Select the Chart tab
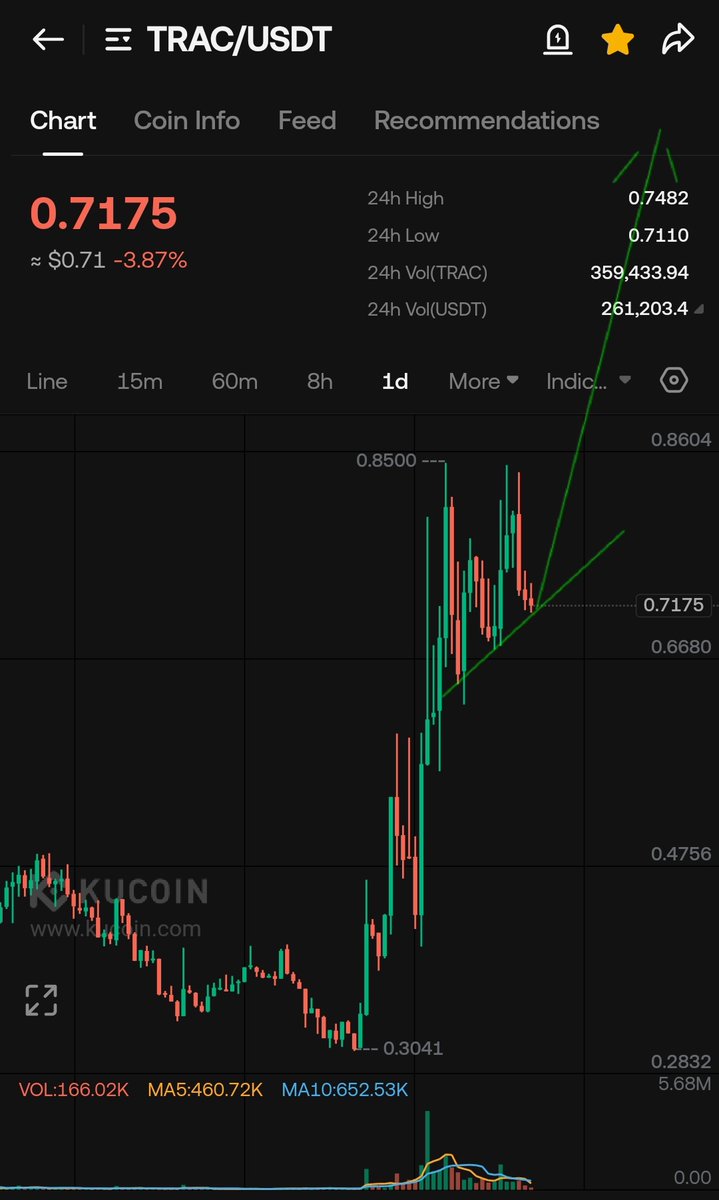719x1200 pixels. pos(63,121)
